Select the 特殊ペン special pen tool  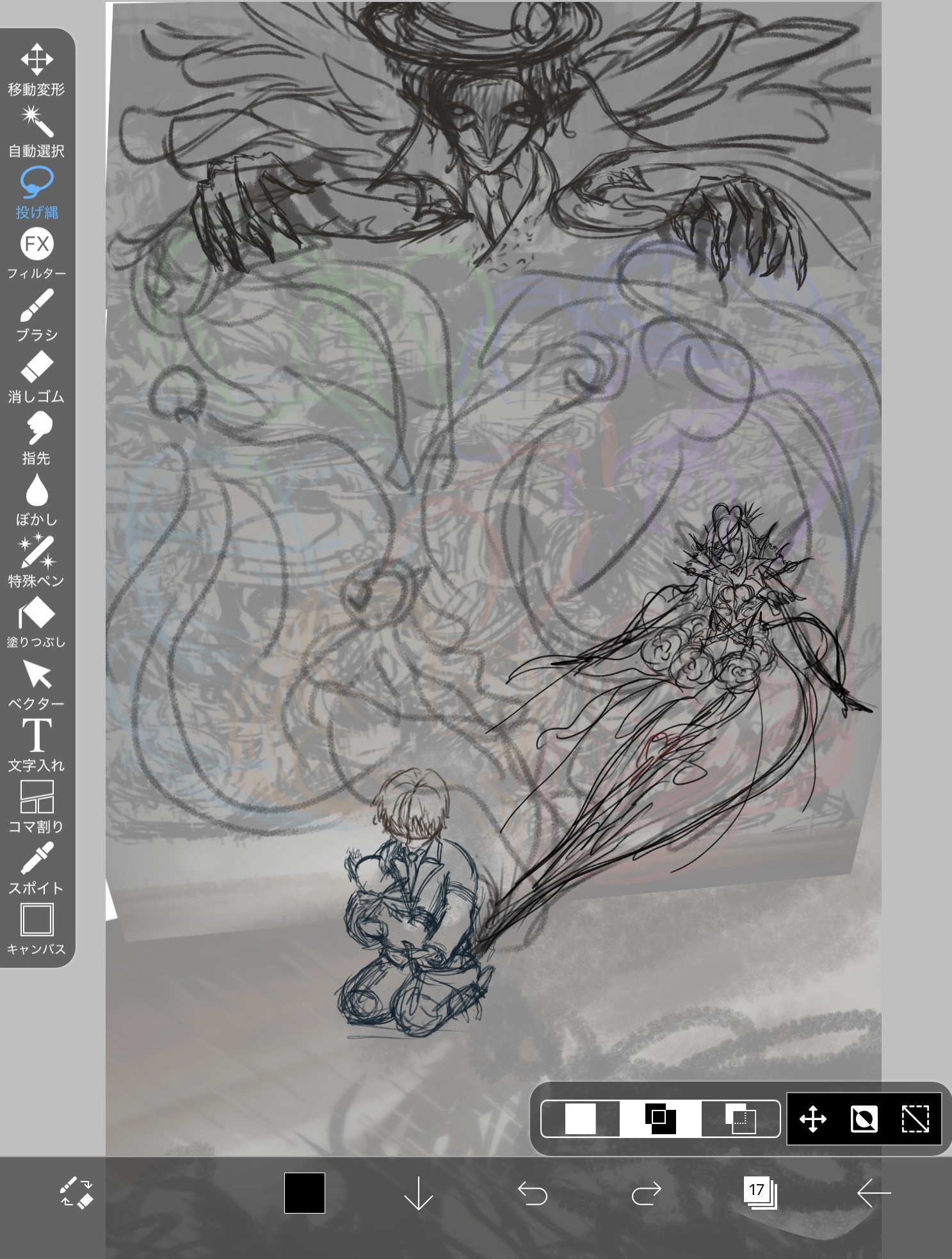pyautogui.click(x=36, y=561)
